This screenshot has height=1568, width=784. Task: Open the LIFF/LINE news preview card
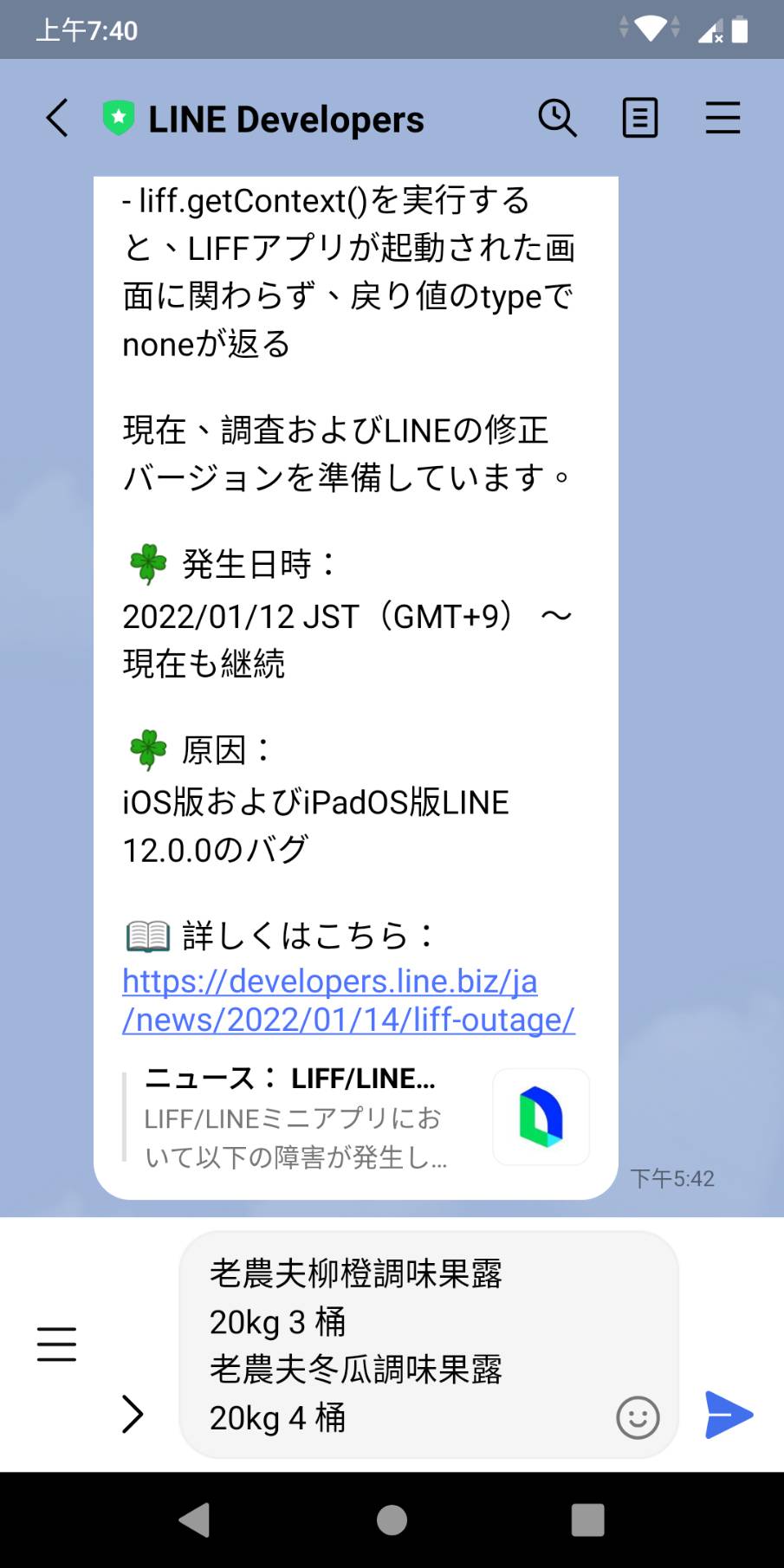355,1118
